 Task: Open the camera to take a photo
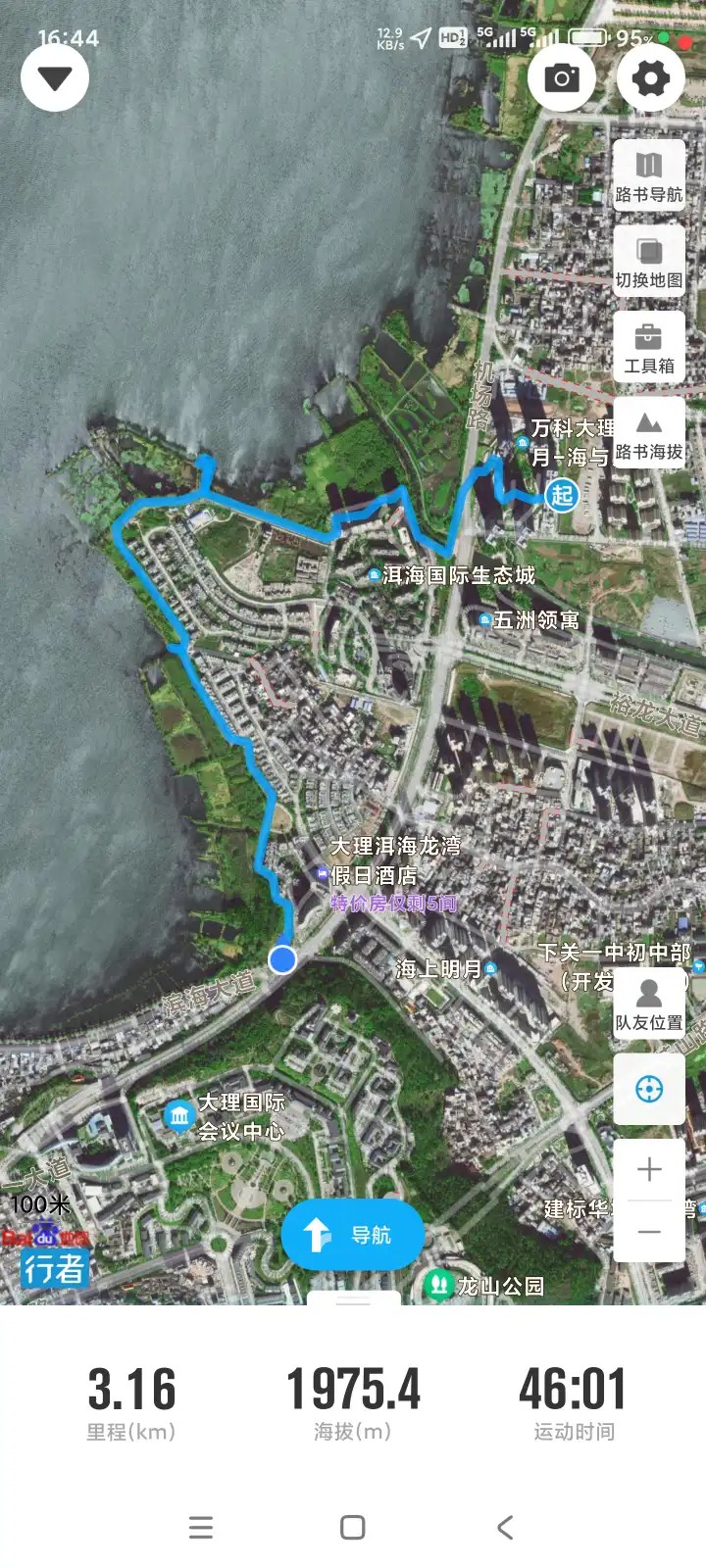pyautogui.click(x=562, y=78)
